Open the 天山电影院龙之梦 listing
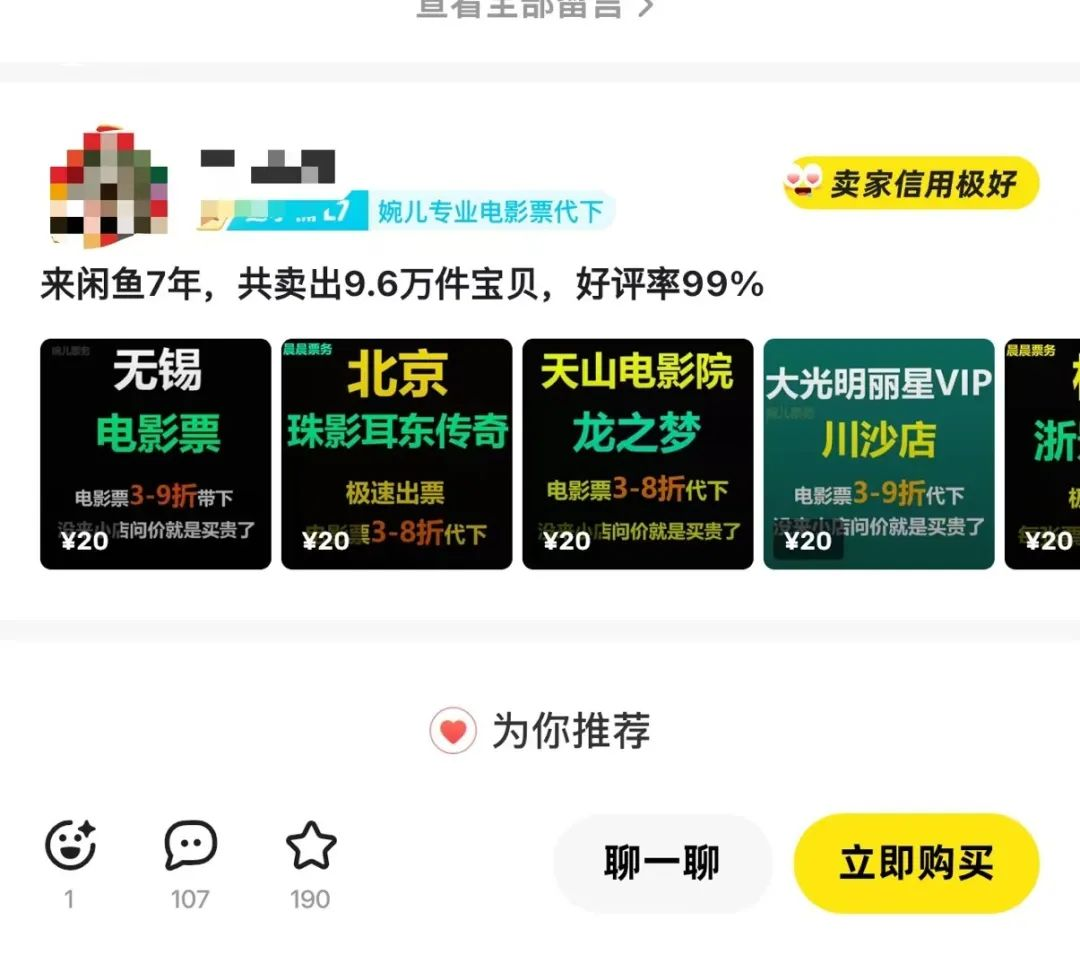Image resolution: width=1080 pixels, height=972 pixels. pyautogui.click(x=637, y=454)
